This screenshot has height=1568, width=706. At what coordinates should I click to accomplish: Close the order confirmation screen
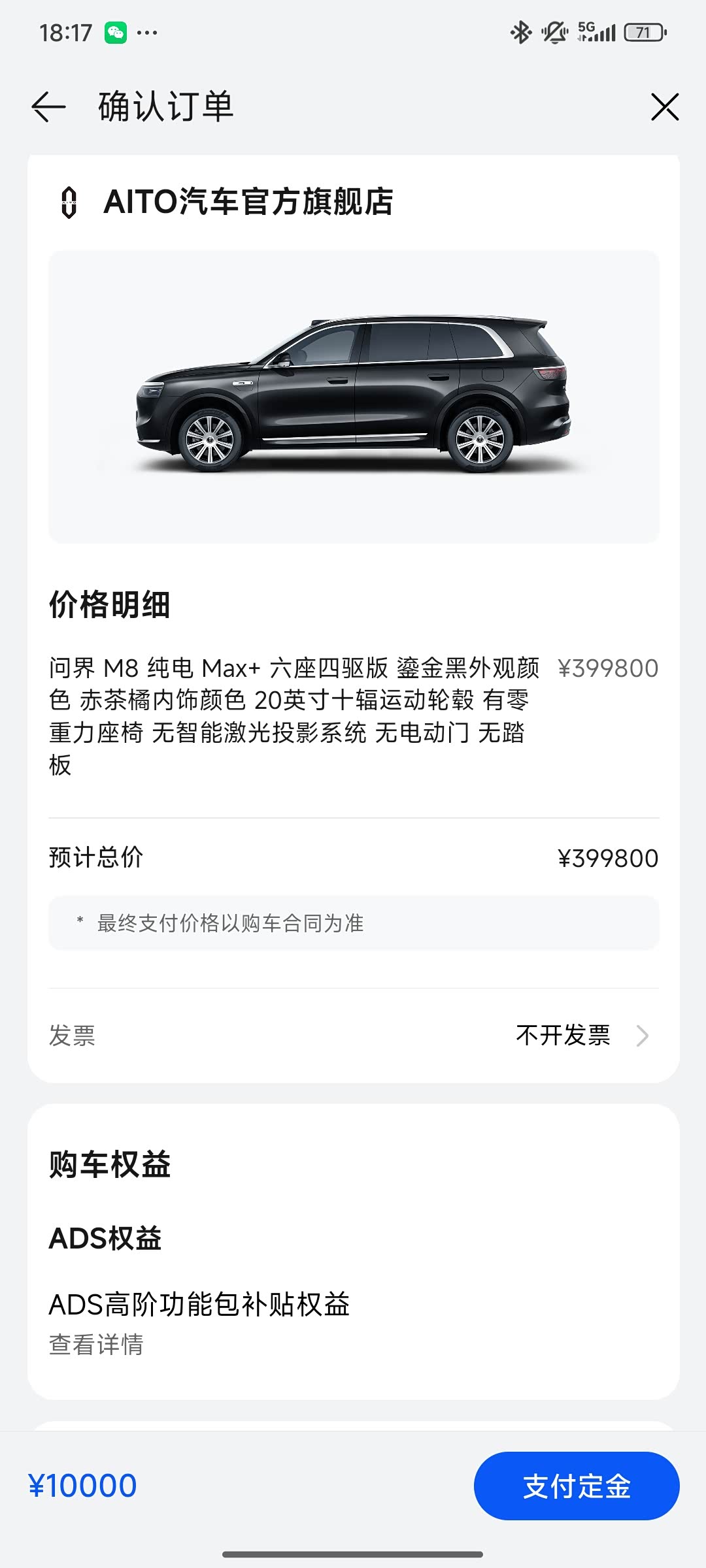click(664, 106)
